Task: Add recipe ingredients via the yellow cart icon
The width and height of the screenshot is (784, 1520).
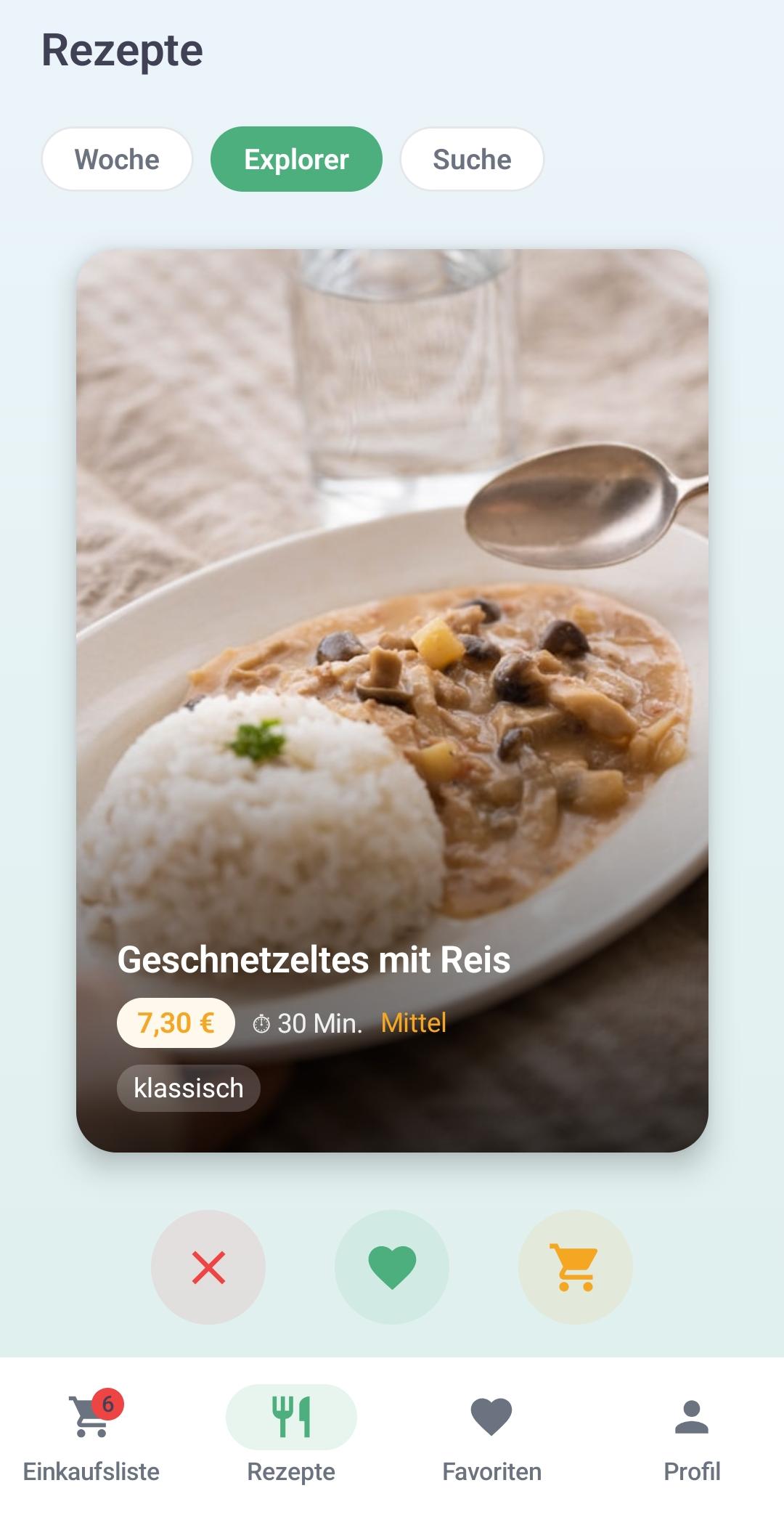Action: point(575,1267)
